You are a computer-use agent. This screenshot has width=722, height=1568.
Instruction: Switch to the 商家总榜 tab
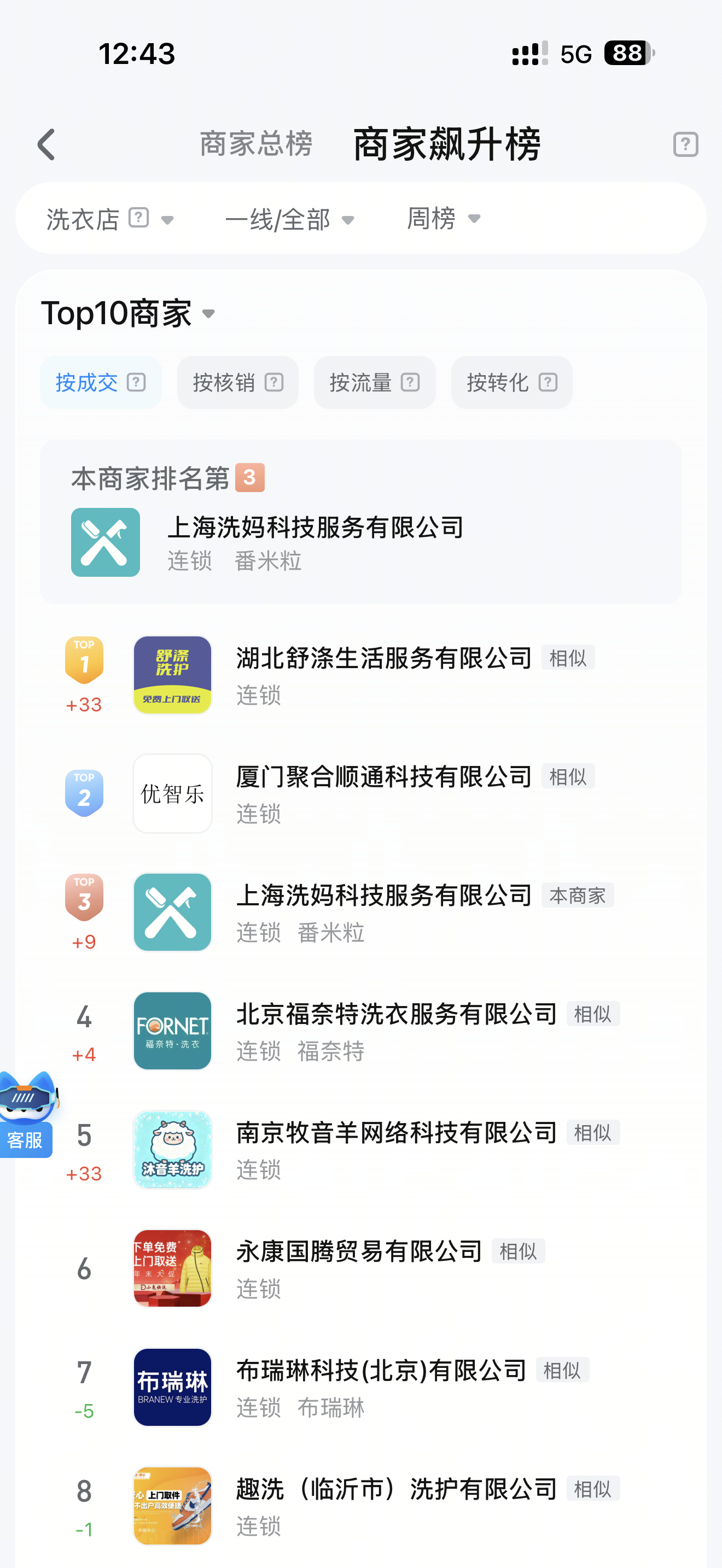click(x=257, y=145)
